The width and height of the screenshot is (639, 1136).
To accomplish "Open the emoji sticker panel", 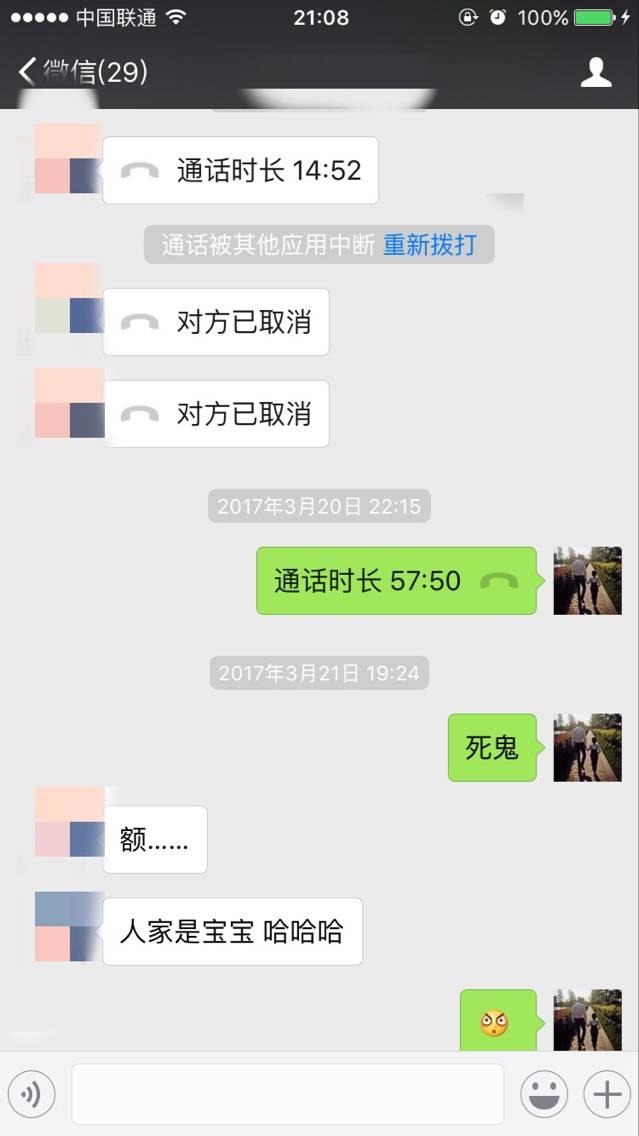I will [544, 1095].
